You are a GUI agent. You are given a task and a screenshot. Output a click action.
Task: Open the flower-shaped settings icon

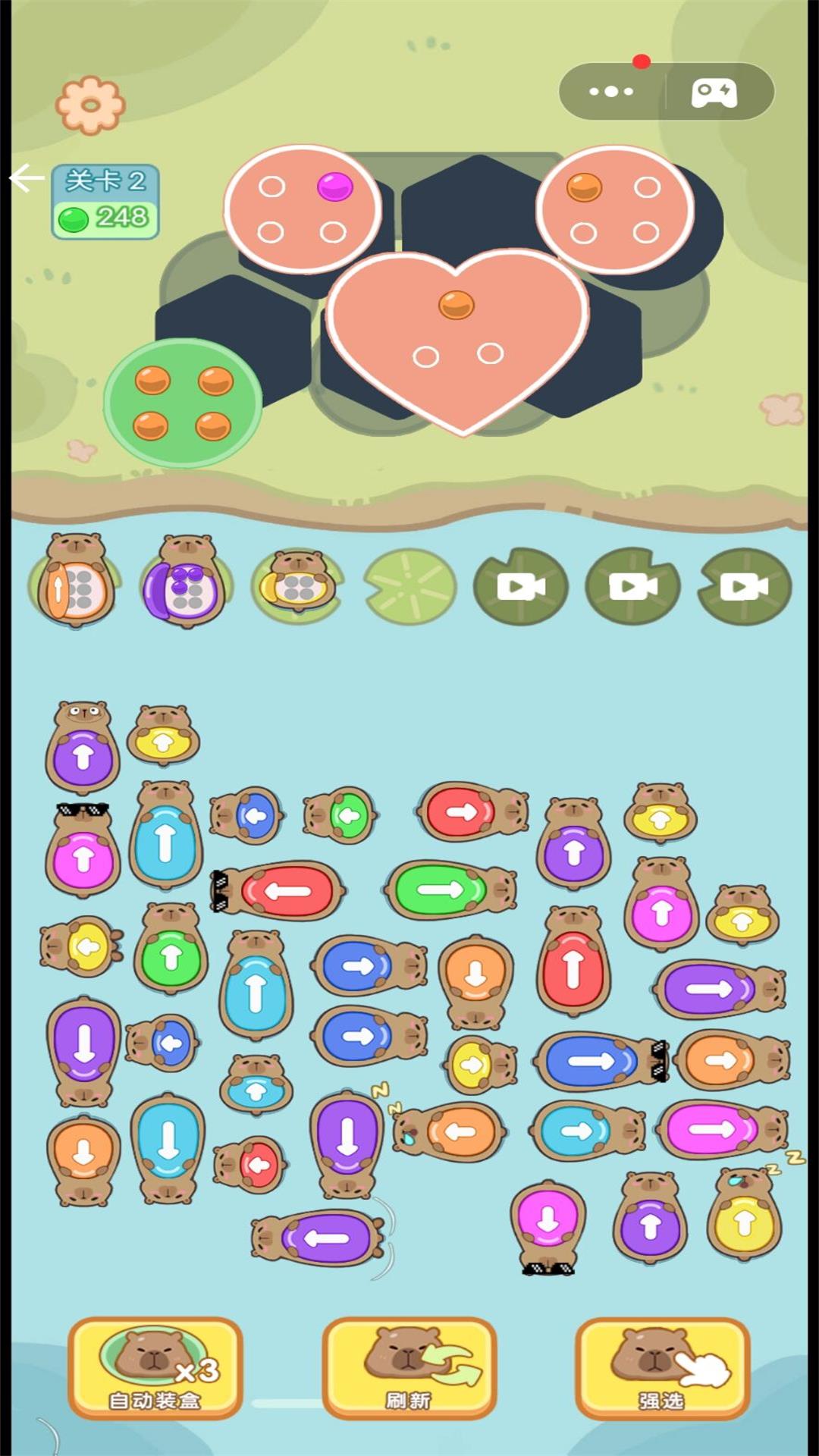point(90,105)
